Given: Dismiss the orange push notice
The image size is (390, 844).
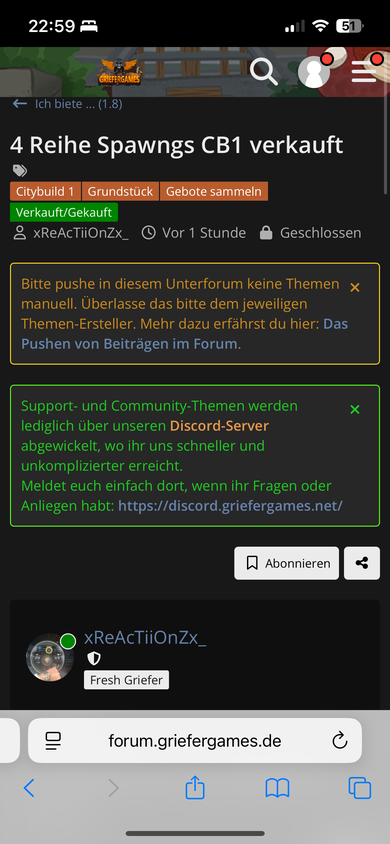Looking at the screenshot, I should point(354,287).
